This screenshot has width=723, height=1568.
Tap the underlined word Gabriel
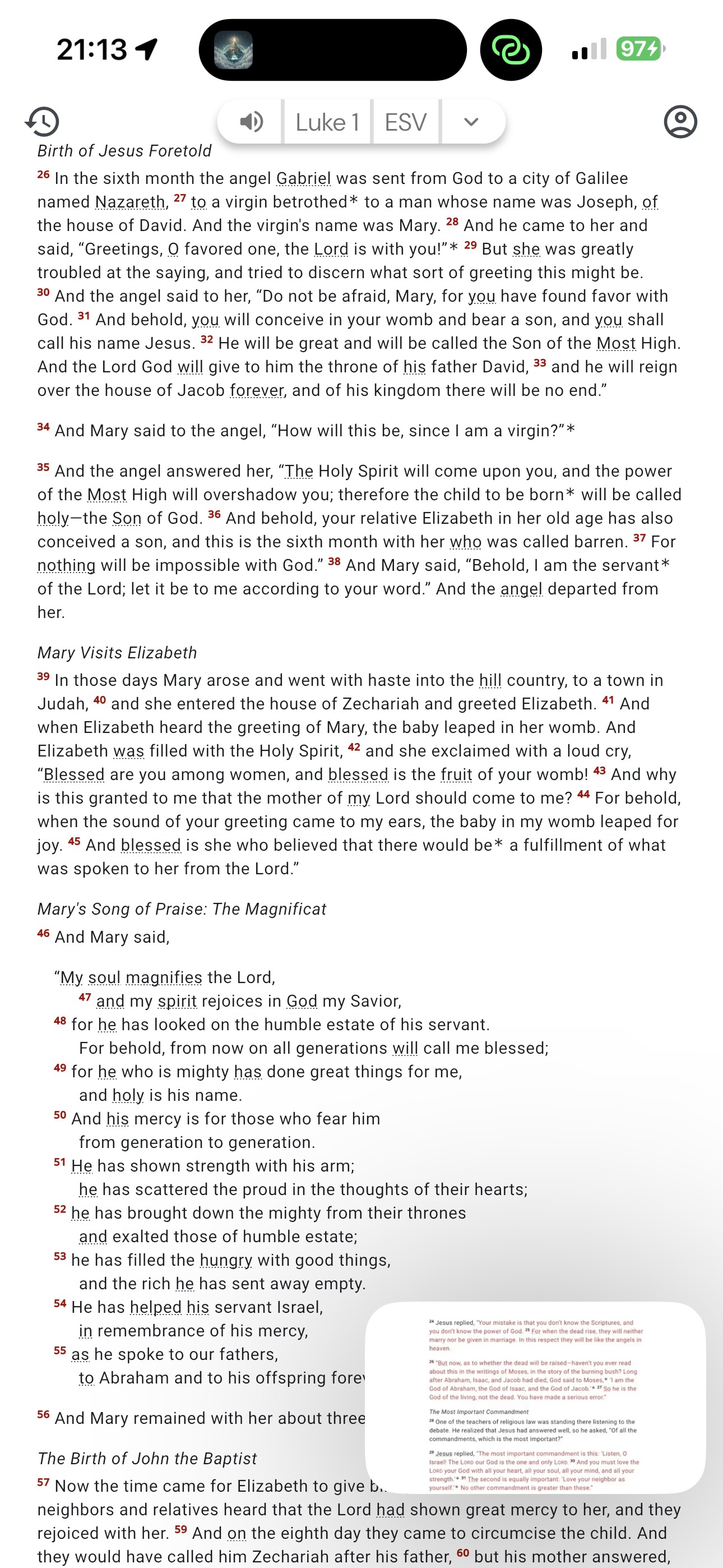tap(303, 178)
